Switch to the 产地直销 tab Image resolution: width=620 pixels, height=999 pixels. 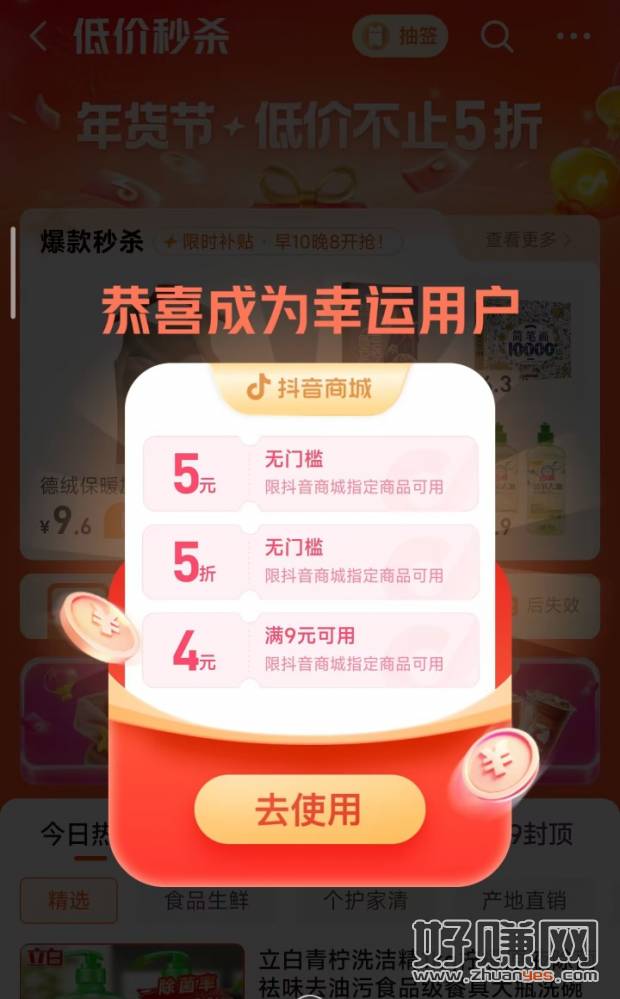524,900
